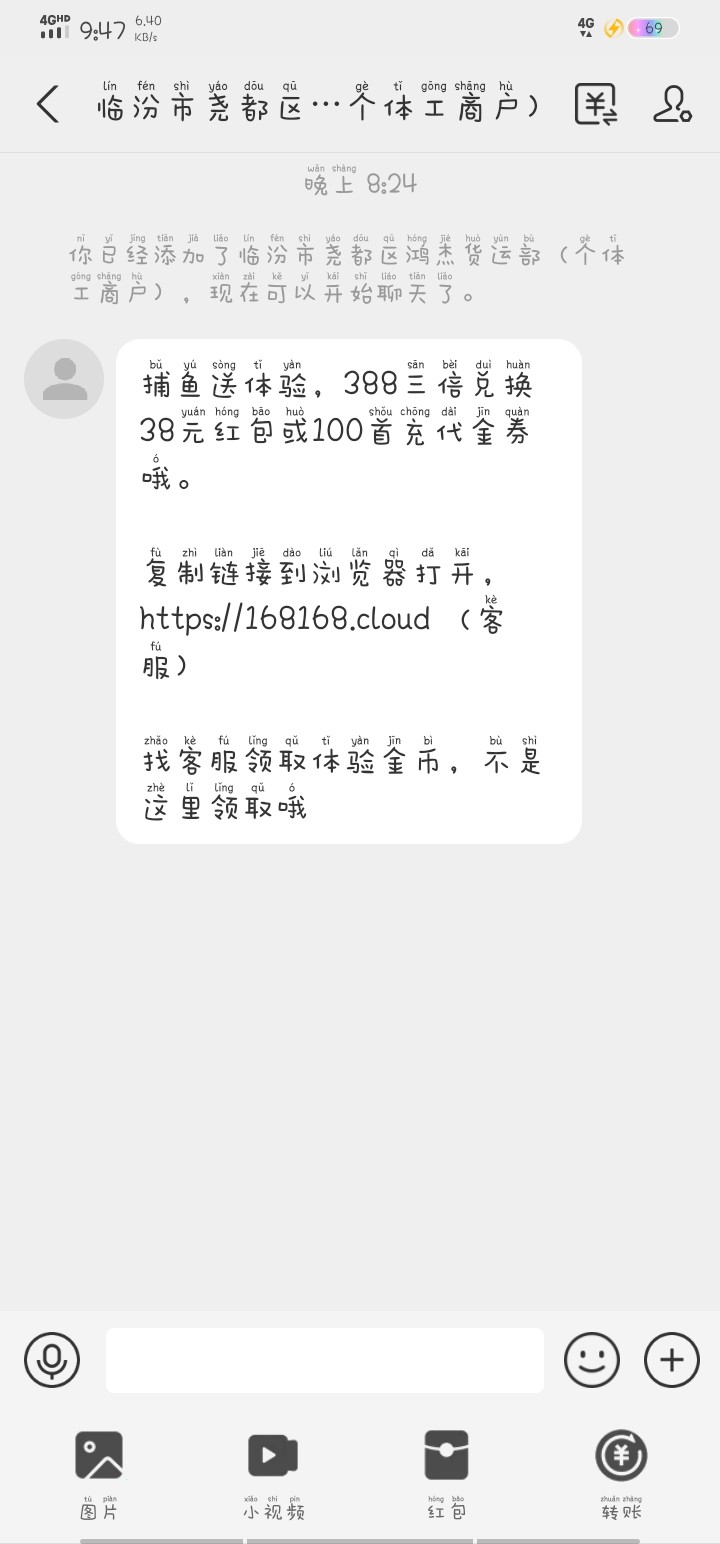Tap the plus button to toggle attachments
This screenshot has width=720, height=1544.
tap(672, 1360)
